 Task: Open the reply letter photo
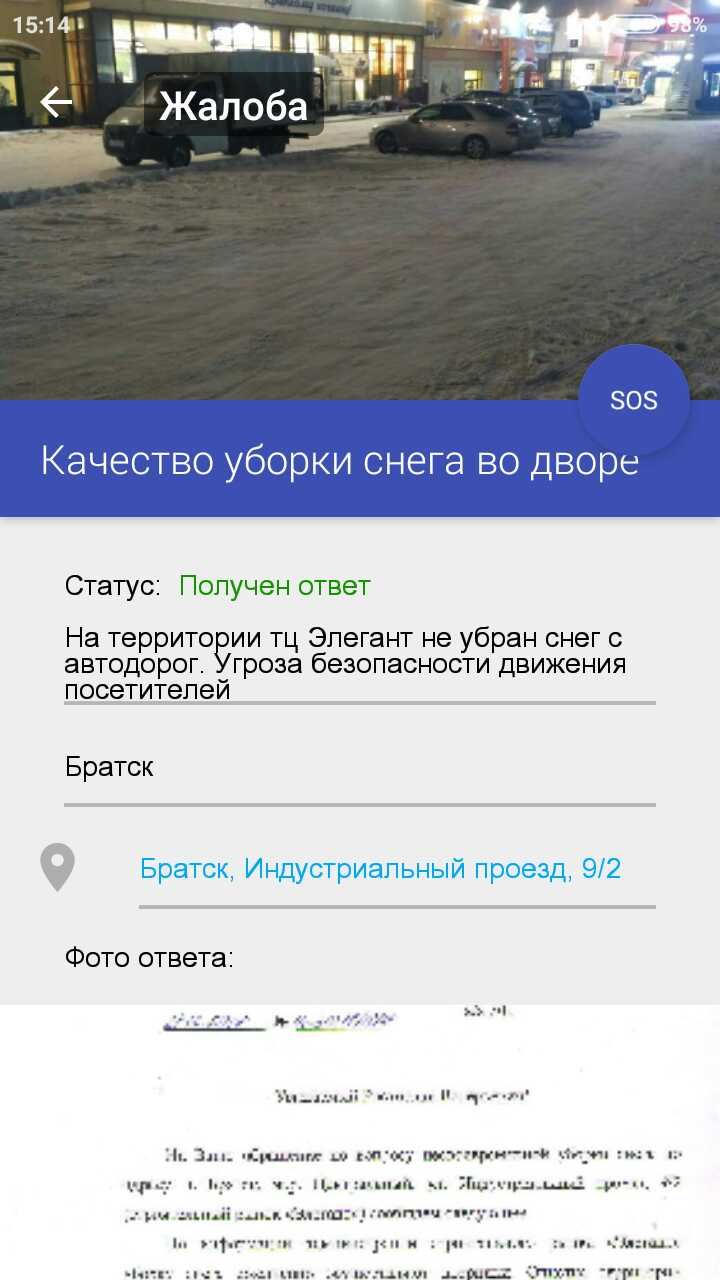(x=360, y=1142)
